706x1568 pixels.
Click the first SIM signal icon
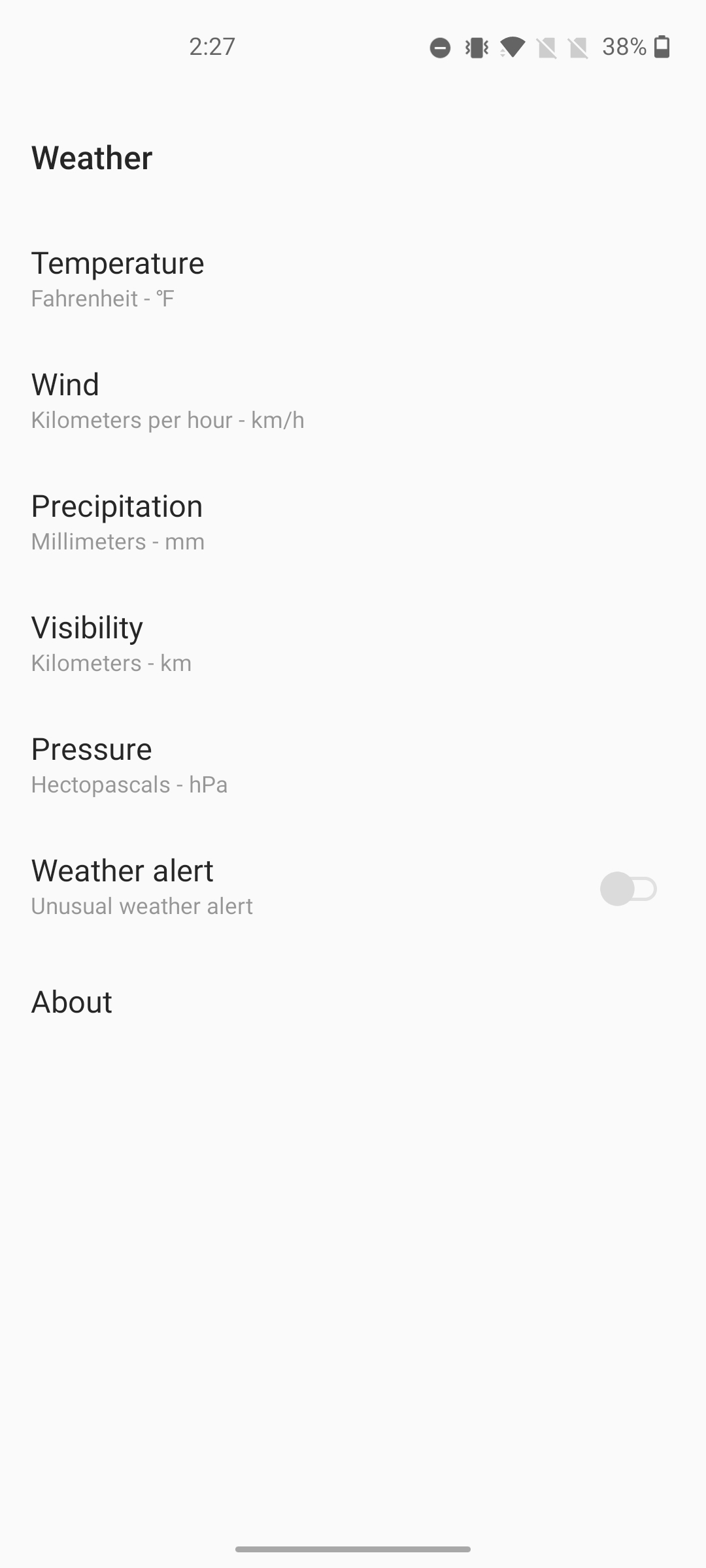pyautogui.click(x=548, y=47)
